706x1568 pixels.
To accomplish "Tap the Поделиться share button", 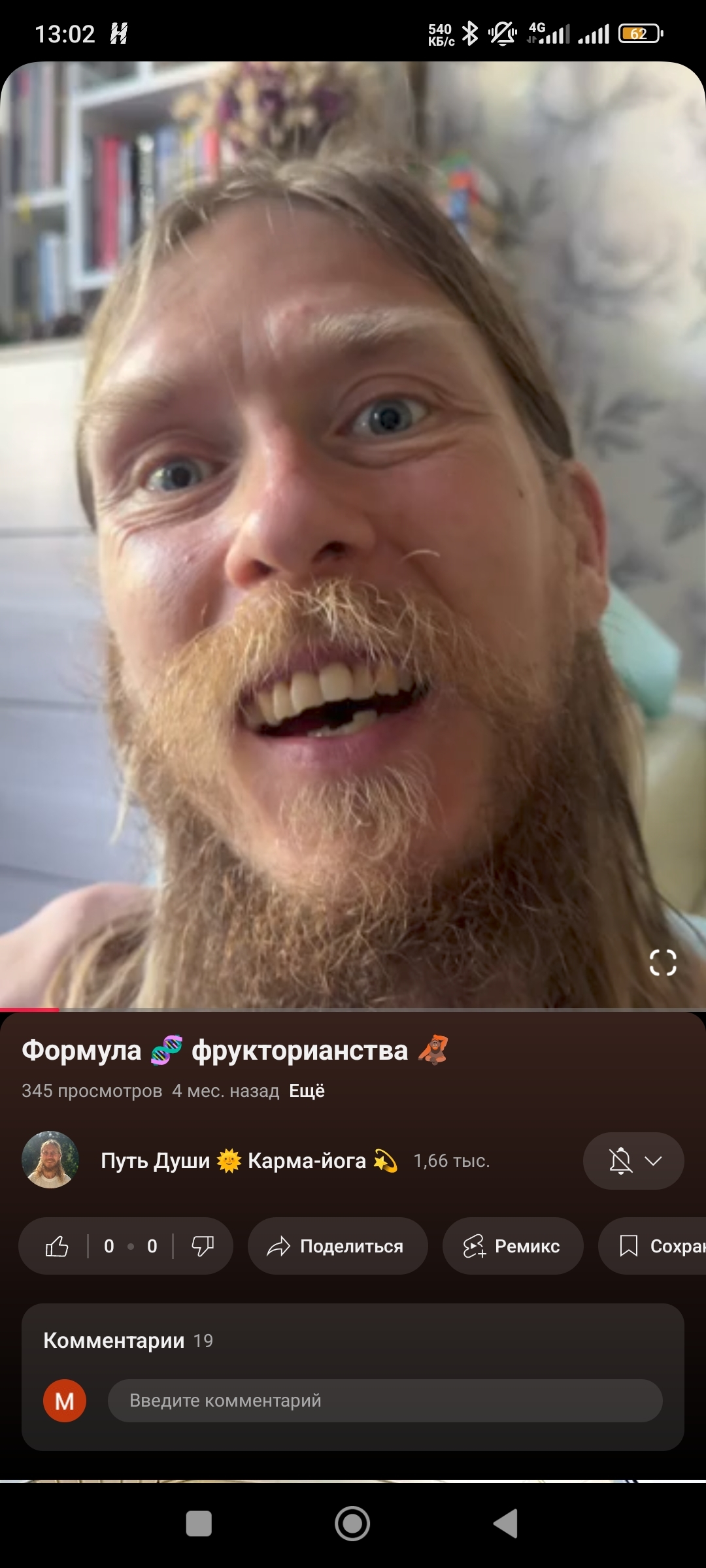I will point(337,1246).
